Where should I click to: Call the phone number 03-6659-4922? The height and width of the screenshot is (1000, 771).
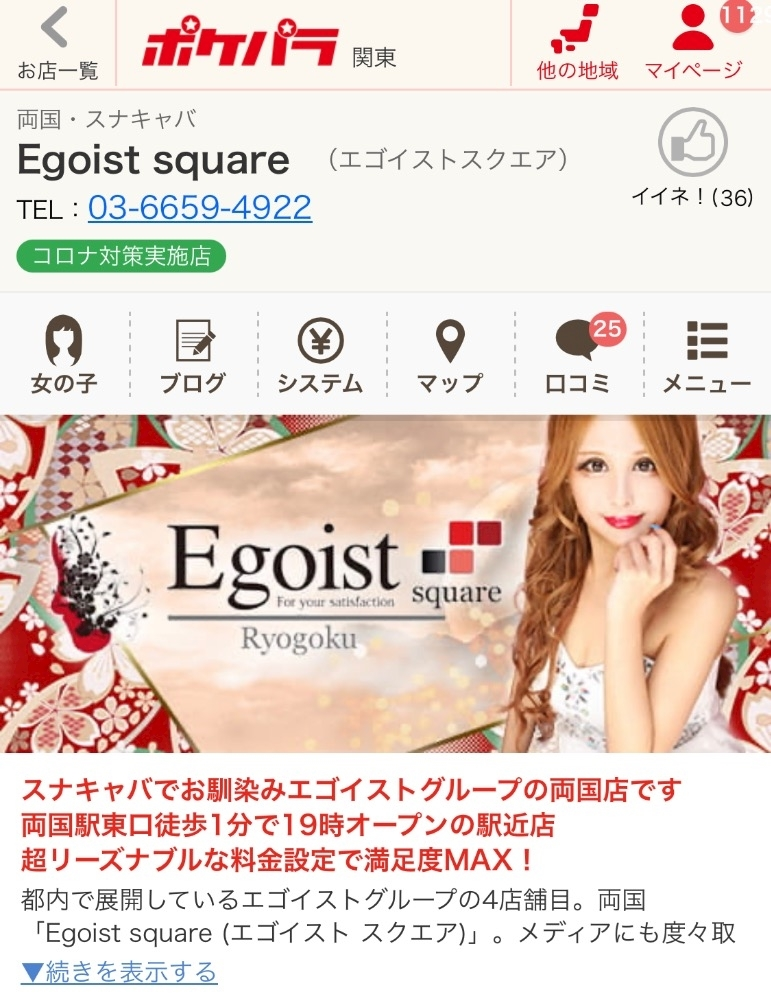(200, 208)
